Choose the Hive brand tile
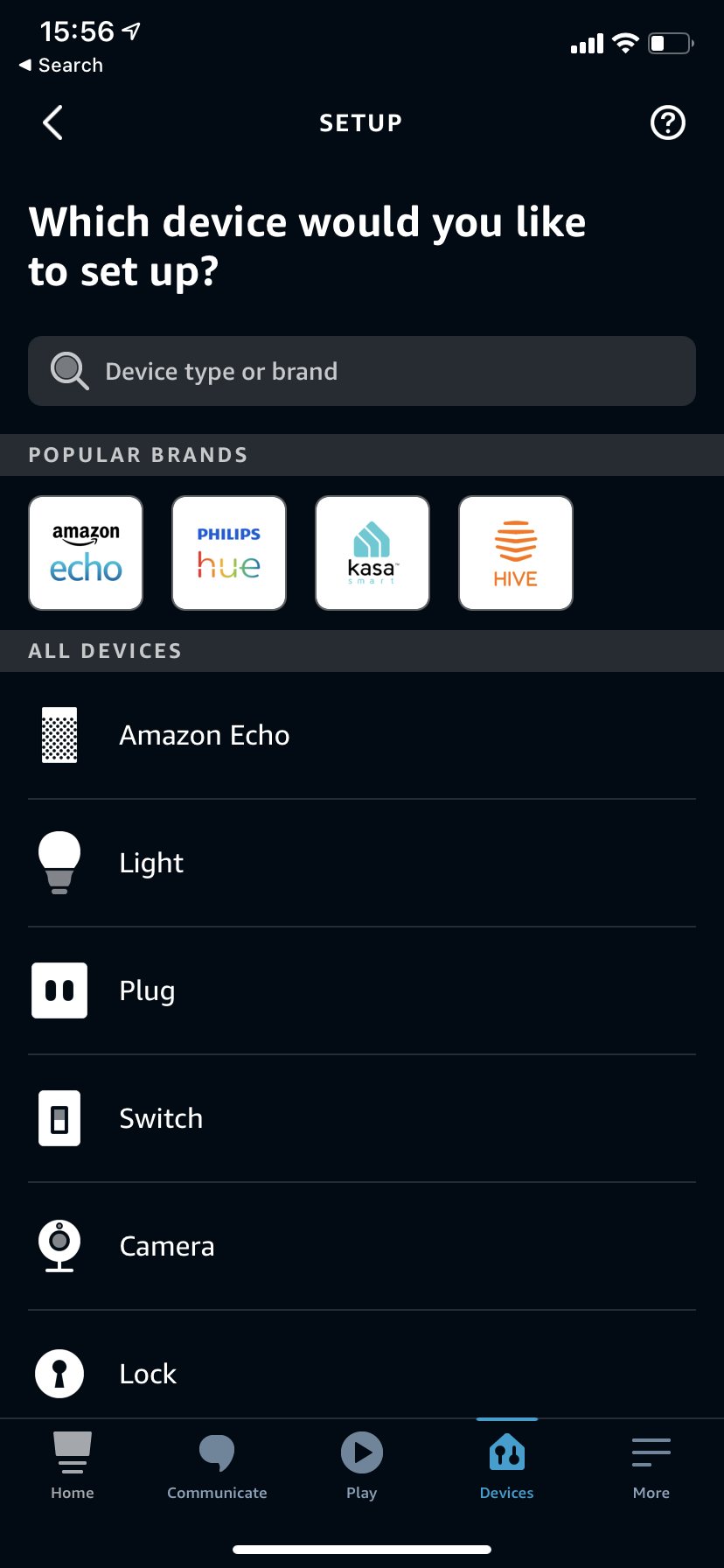 pyautogui.click(x=516, y=553)
